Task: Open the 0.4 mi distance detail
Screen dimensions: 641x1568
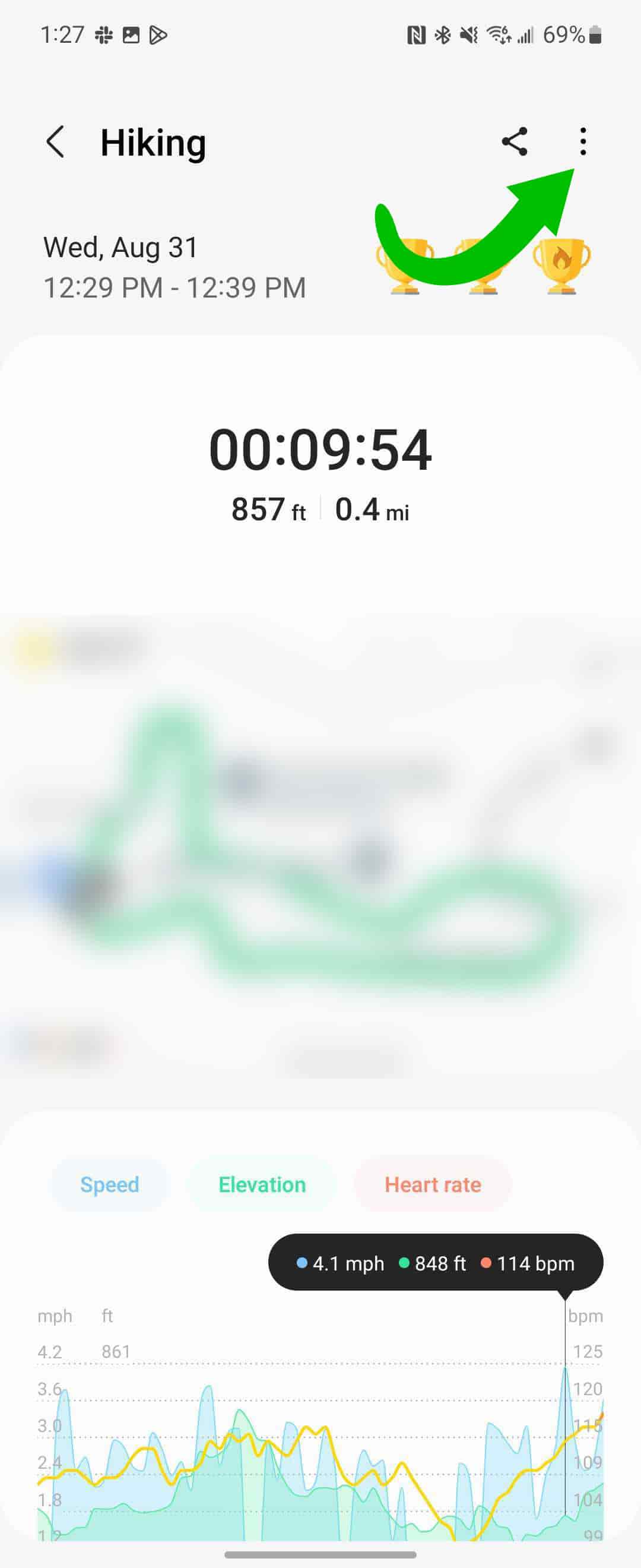Action: (373, 510)
